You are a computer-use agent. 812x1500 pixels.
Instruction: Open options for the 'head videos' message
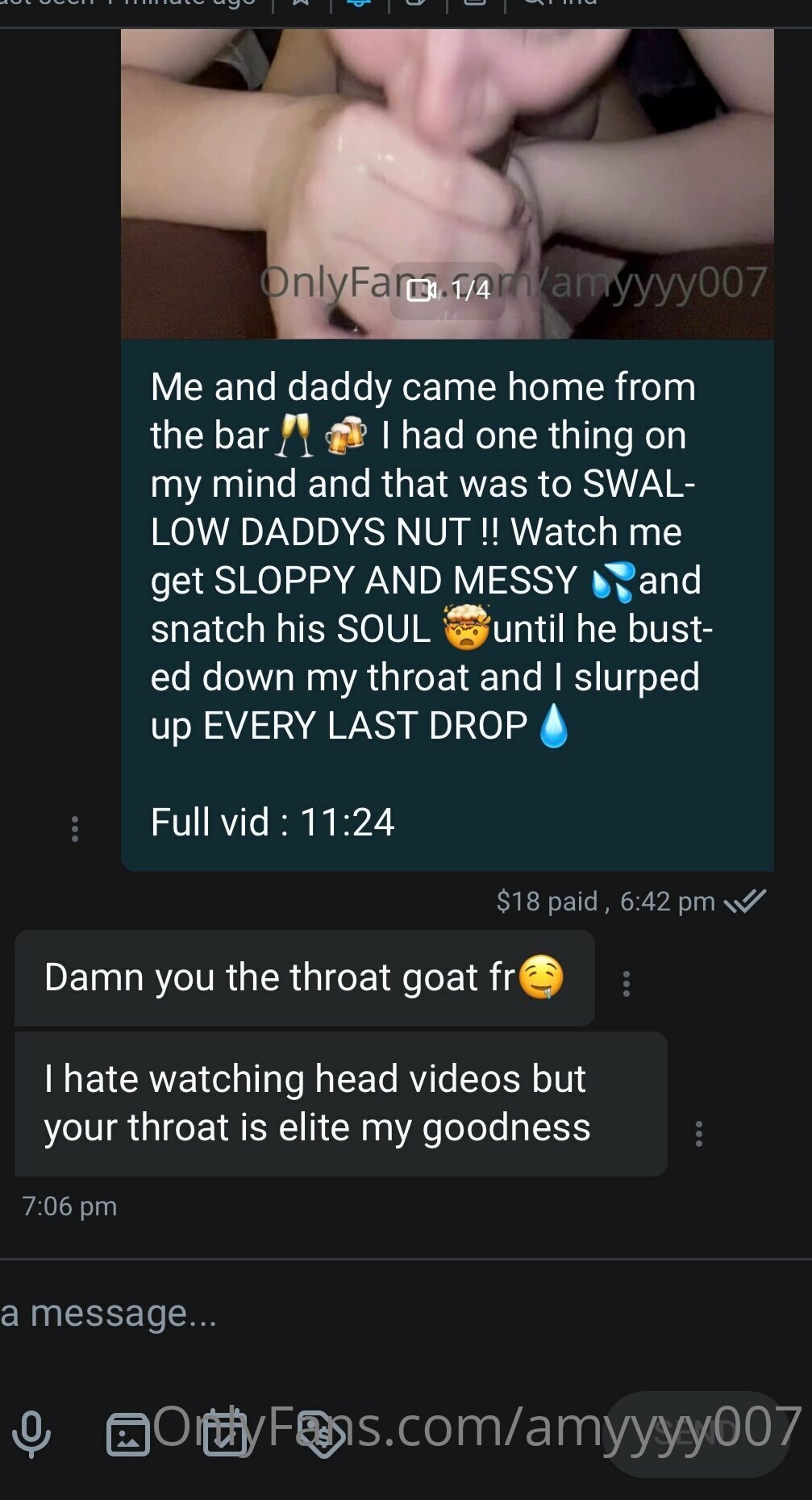click(x=698, y=1133)
